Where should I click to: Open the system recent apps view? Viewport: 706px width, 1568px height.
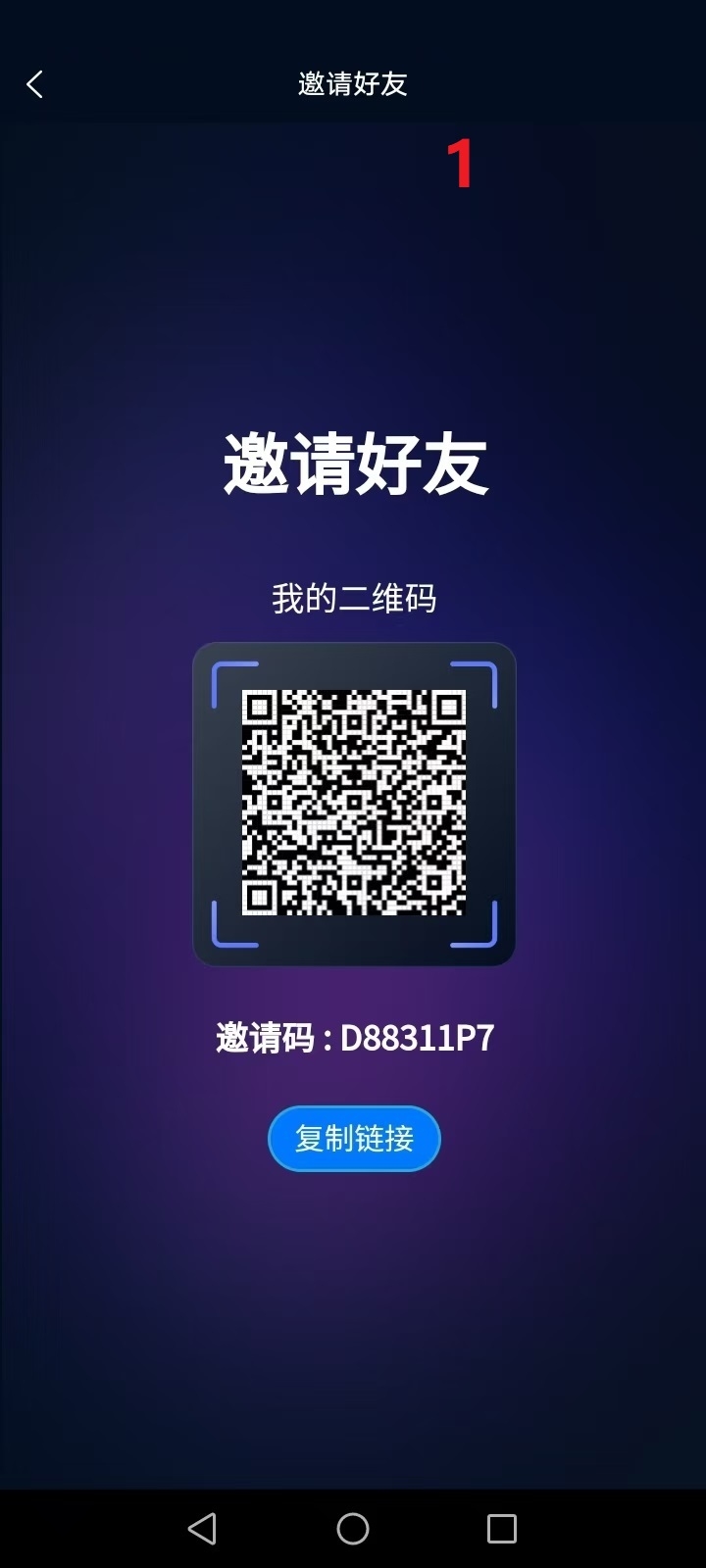(x=502, y=1528)
